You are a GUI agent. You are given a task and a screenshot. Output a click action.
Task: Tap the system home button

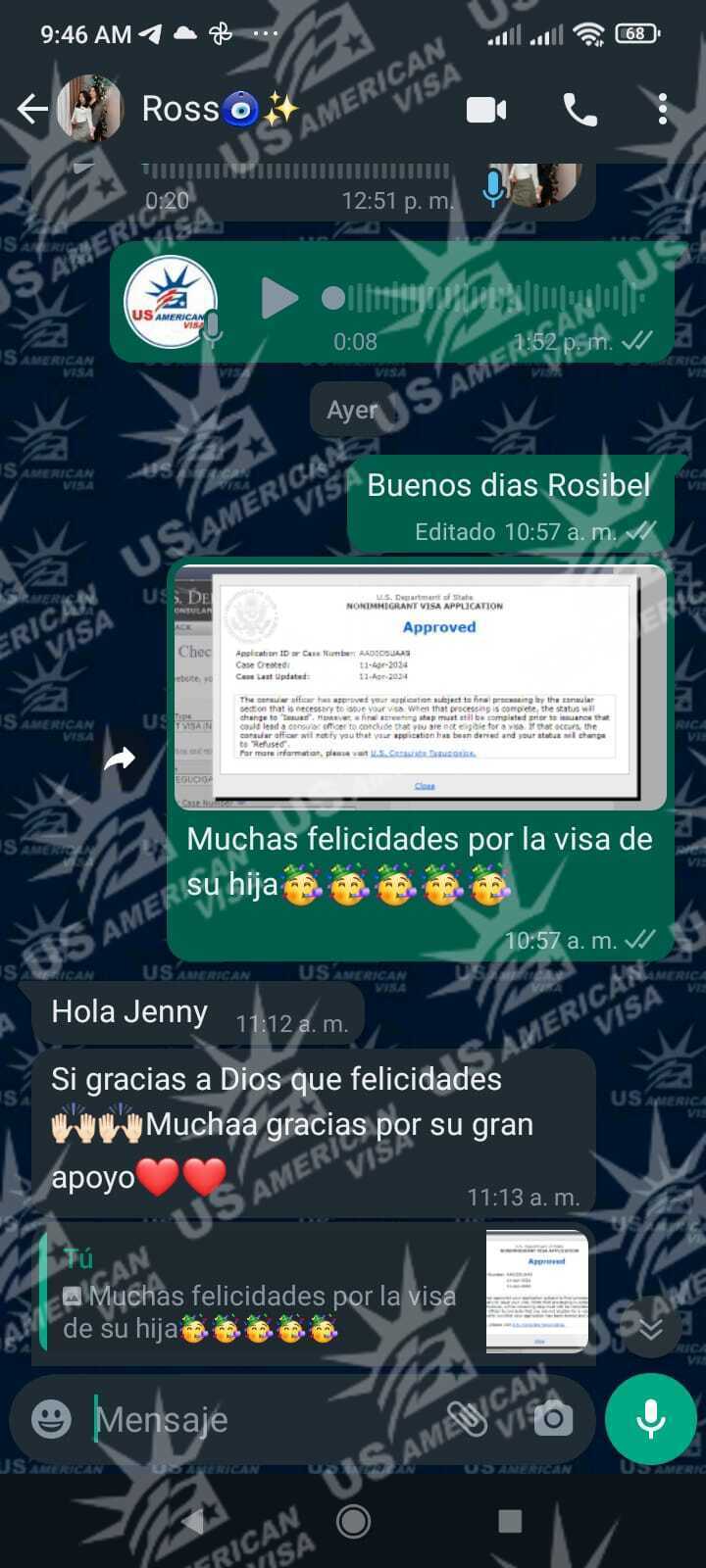tap(353, 1521)
